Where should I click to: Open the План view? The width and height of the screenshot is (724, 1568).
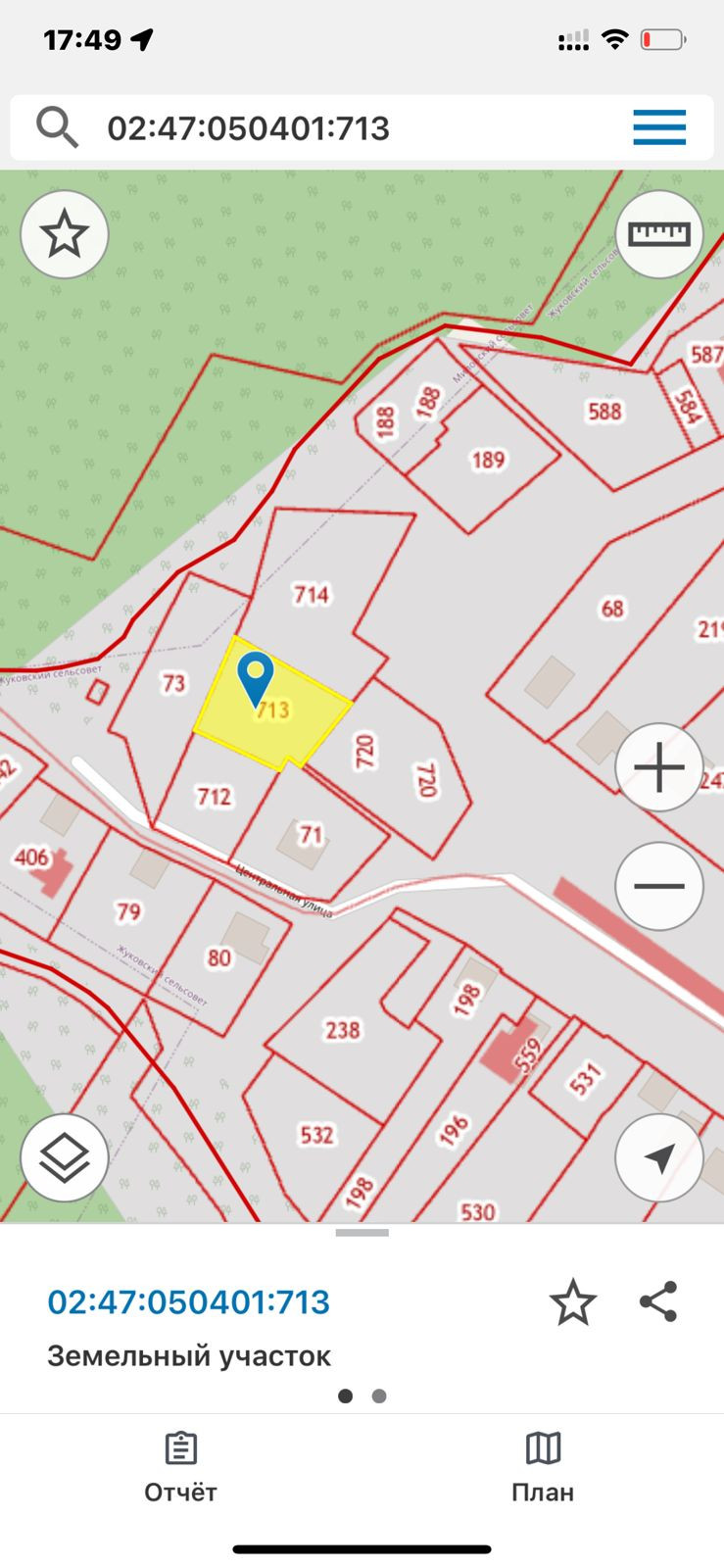click(x=543, y=1467)
